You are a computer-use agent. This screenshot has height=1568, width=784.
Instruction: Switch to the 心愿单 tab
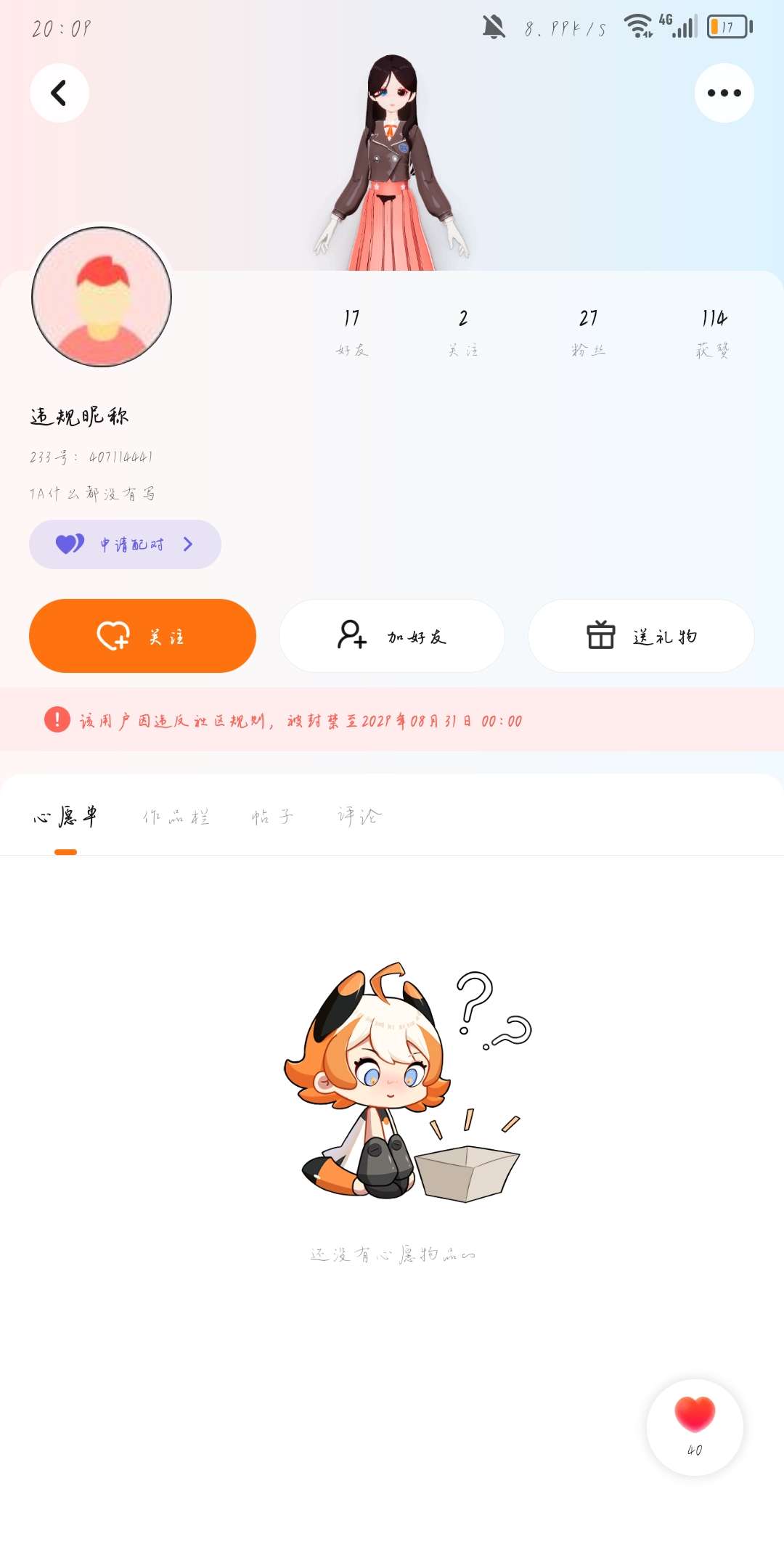coord(65,817)
